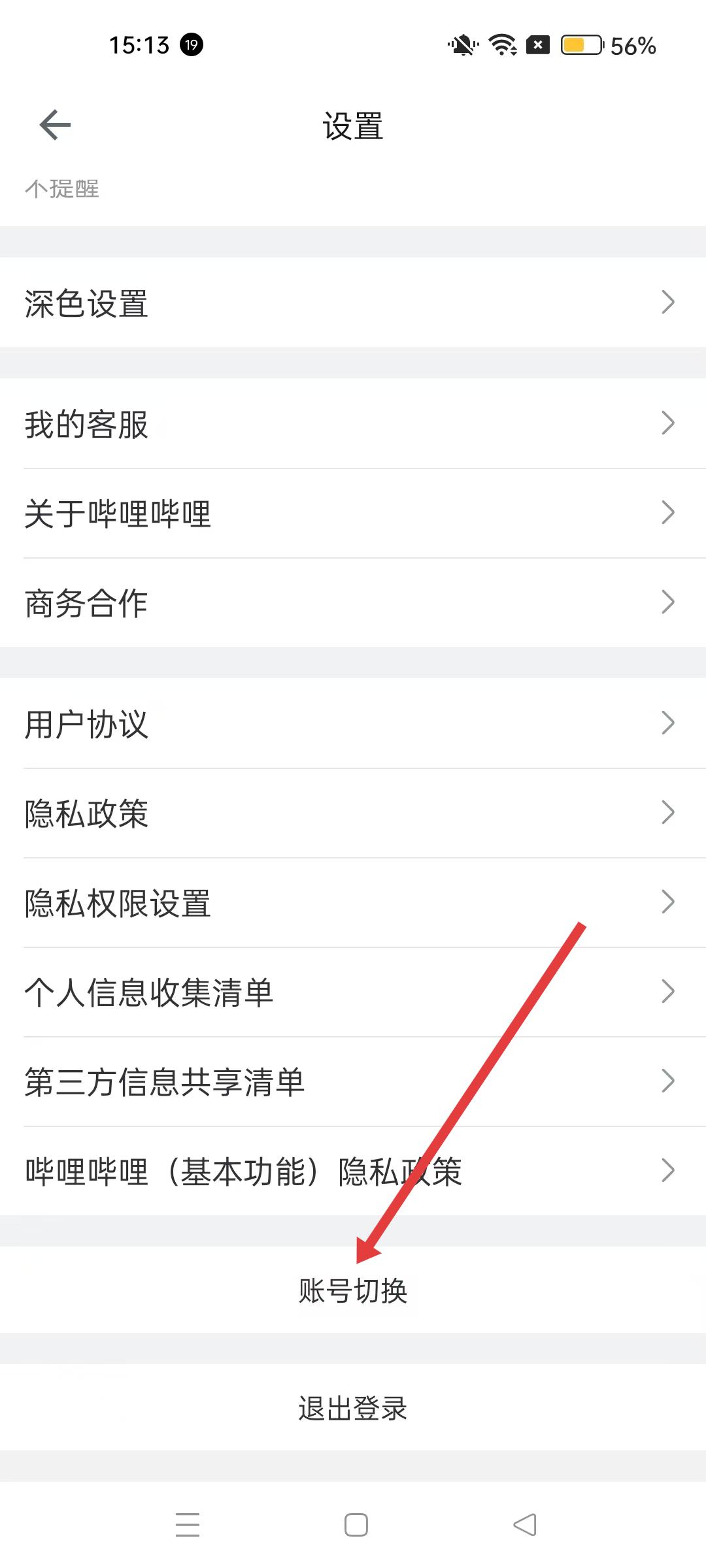Open the system recent apps view

(188, 1525)
